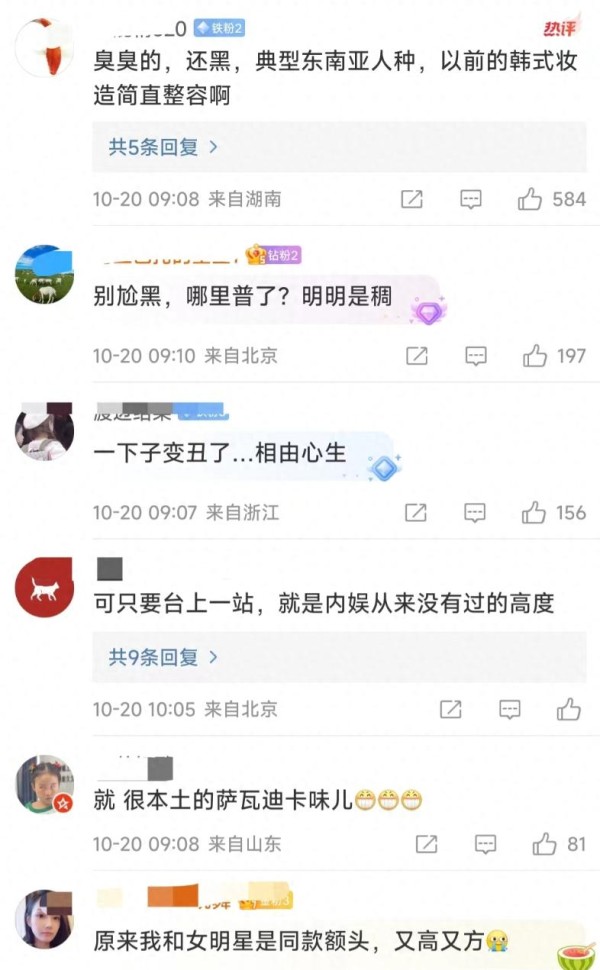600x970 pixels.
Task: Like the 萨瓦迪卡味儿 comment with 81 likes
Action: [544, 844]
